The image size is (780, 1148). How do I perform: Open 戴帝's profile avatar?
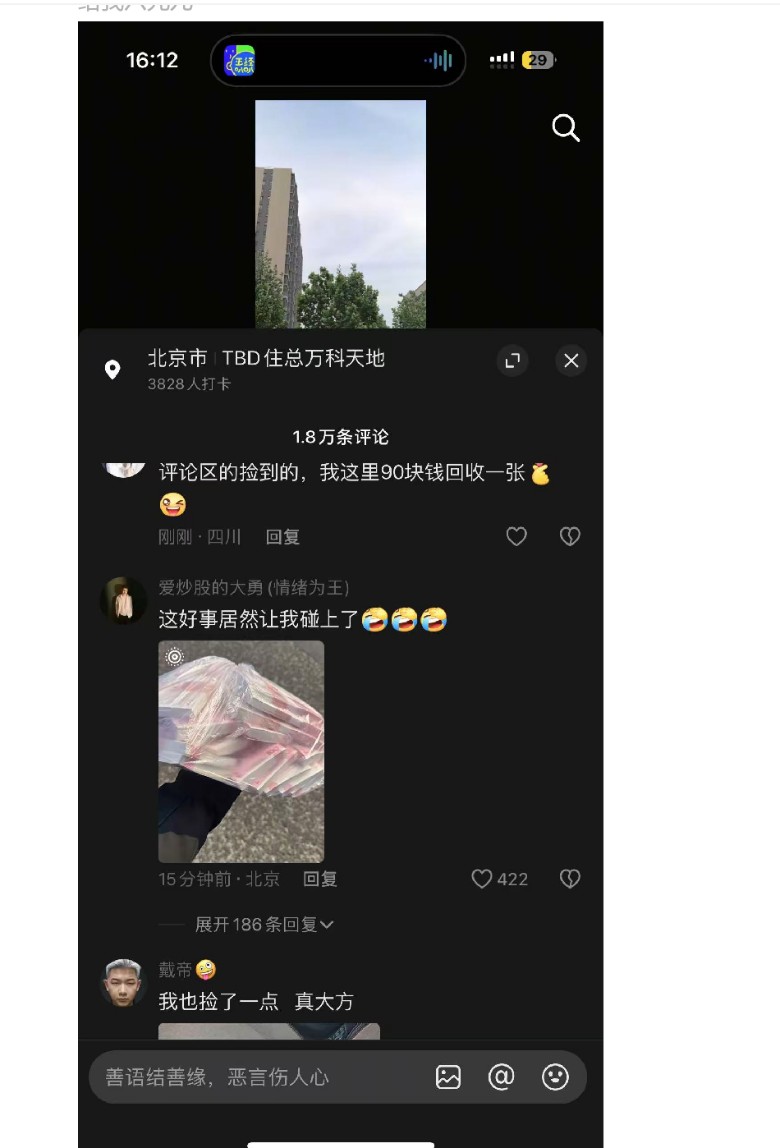[124, 983]
